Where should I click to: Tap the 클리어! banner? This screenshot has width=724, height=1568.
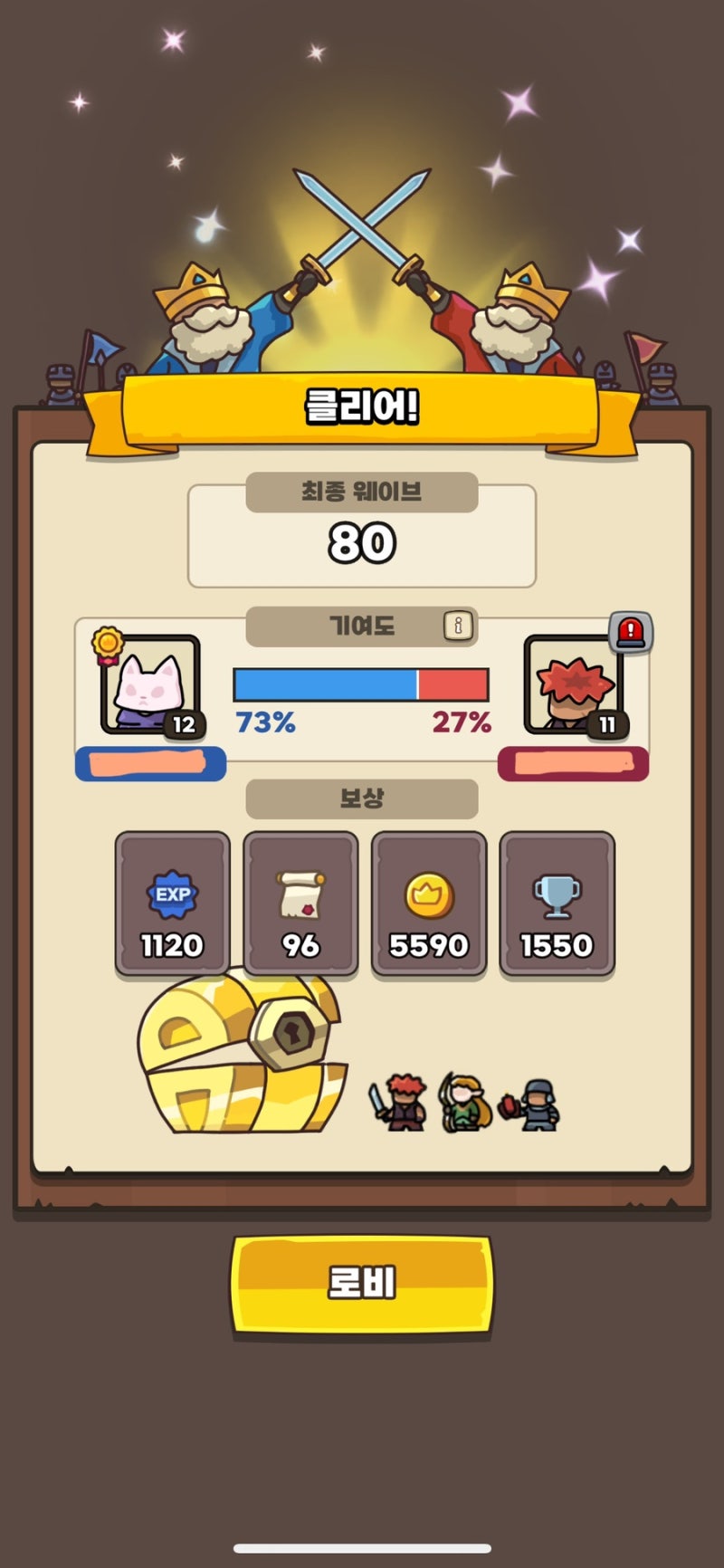point(362,409)
